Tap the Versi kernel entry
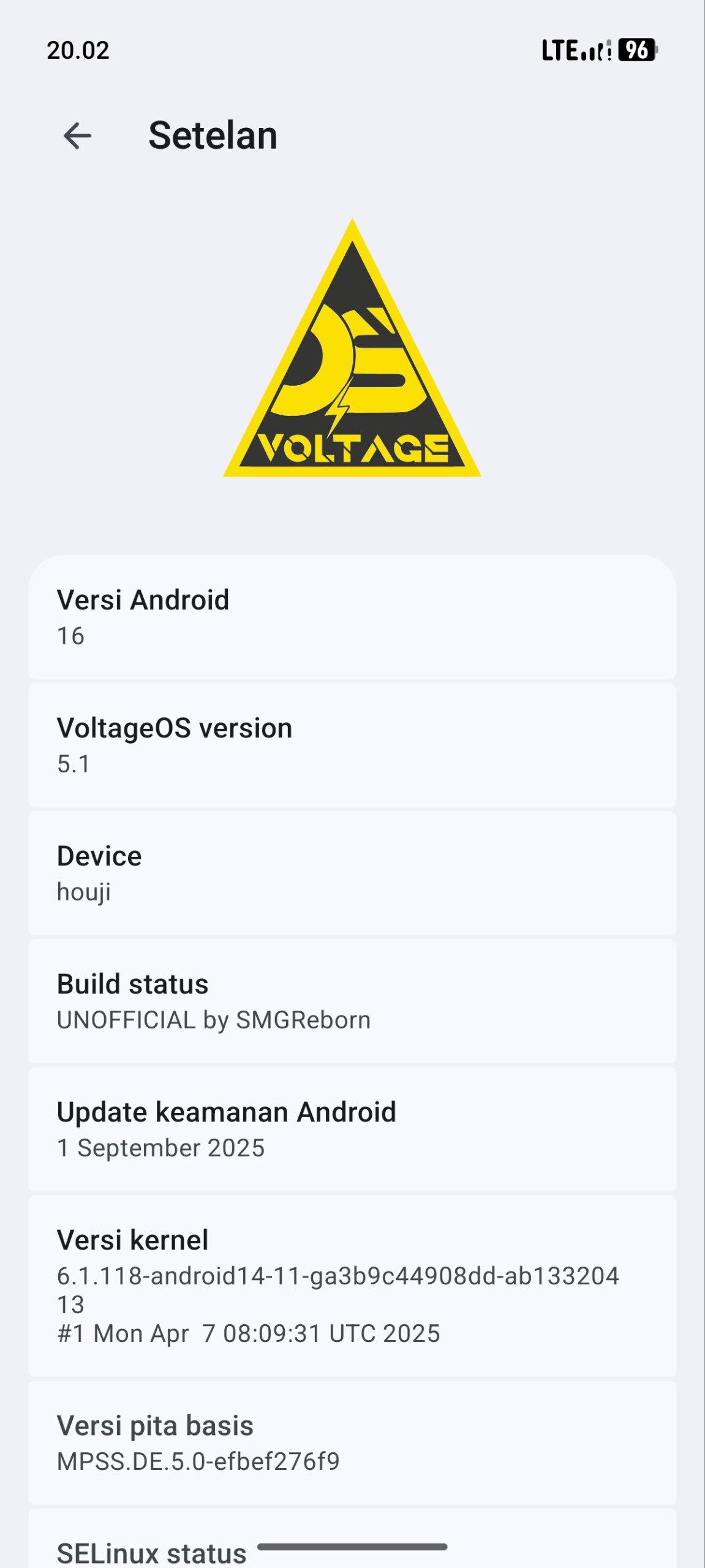Viewport: 705px width, 1568px height. point(352,1286)
